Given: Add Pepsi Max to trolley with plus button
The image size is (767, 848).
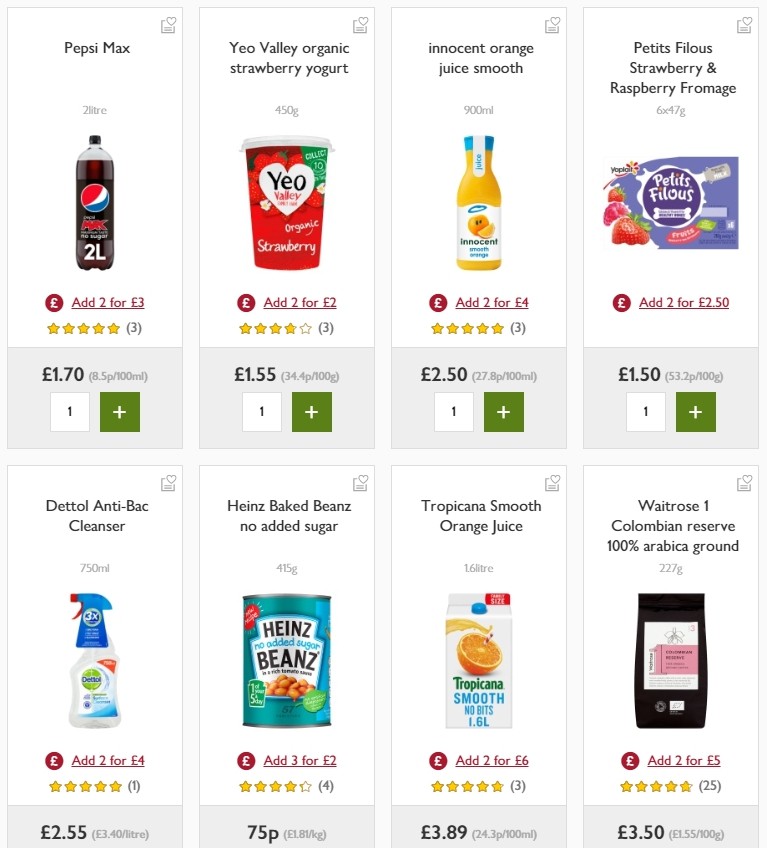Looking at the screenshot, I should click(x=120, y=411).
